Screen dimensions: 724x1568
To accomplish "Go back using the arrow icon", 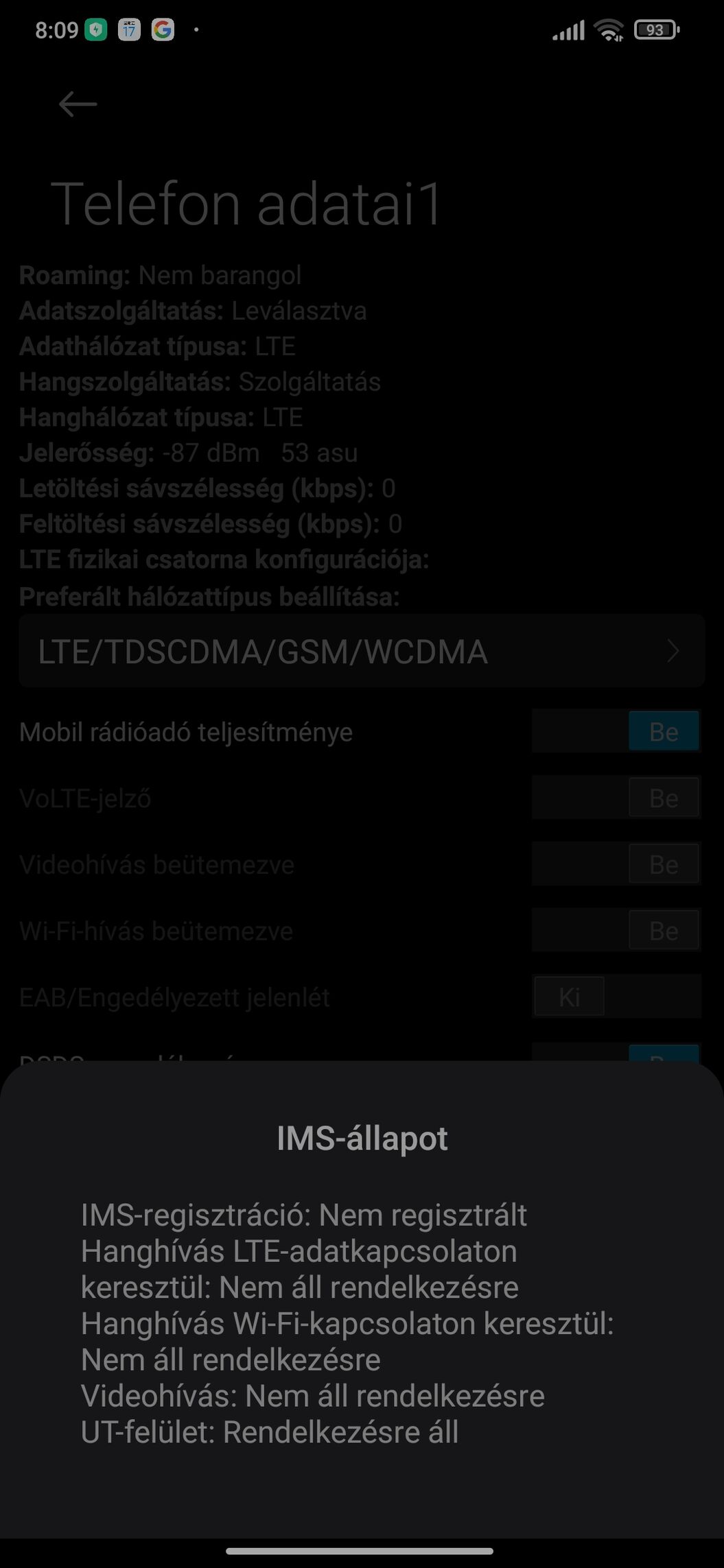I will point(78,104).
